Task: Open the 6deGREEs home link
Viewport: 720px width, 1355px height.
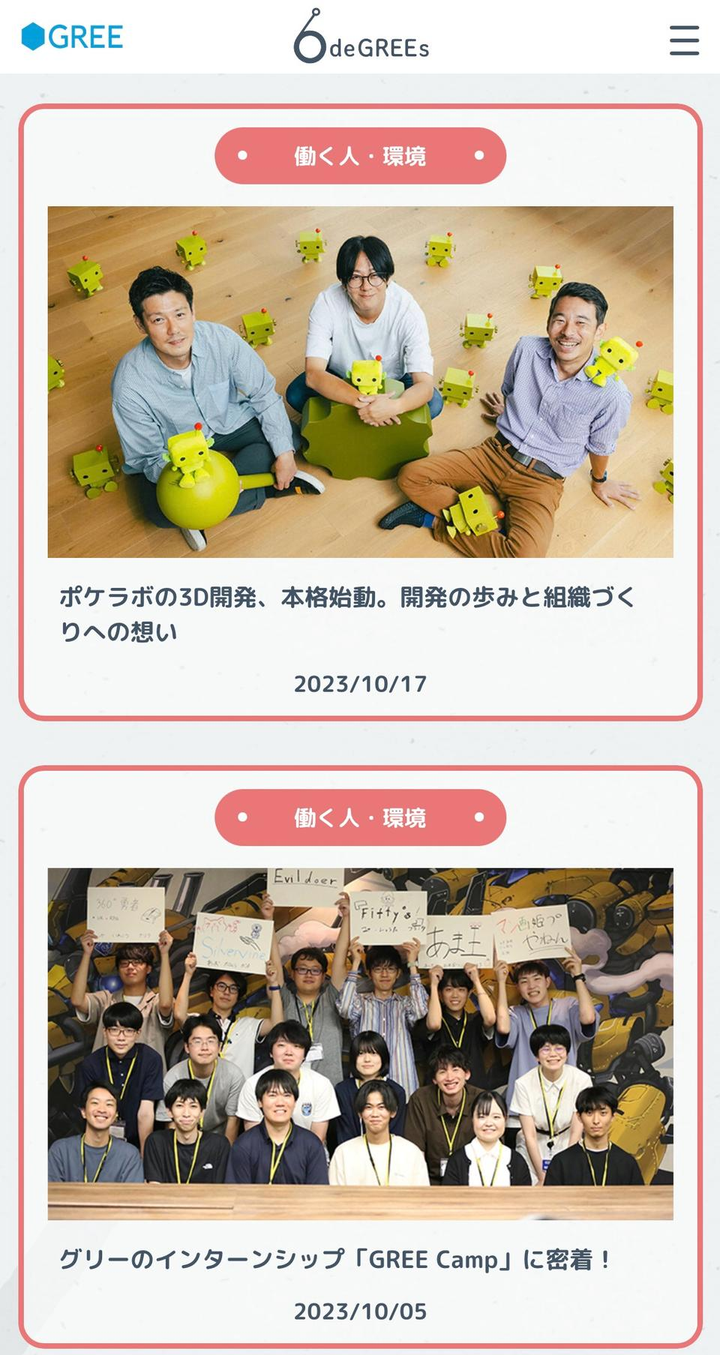Action: tap(360, 37)
